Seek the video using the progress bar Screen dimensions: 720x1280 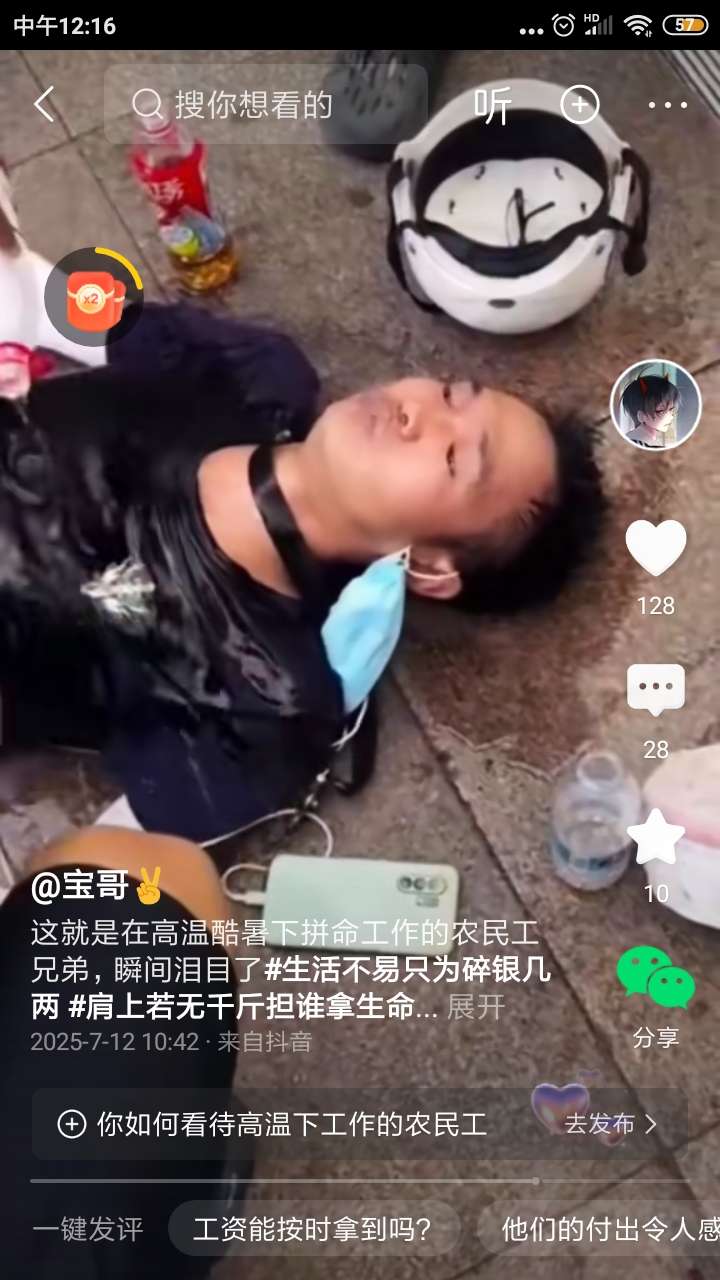point(360,1181)
